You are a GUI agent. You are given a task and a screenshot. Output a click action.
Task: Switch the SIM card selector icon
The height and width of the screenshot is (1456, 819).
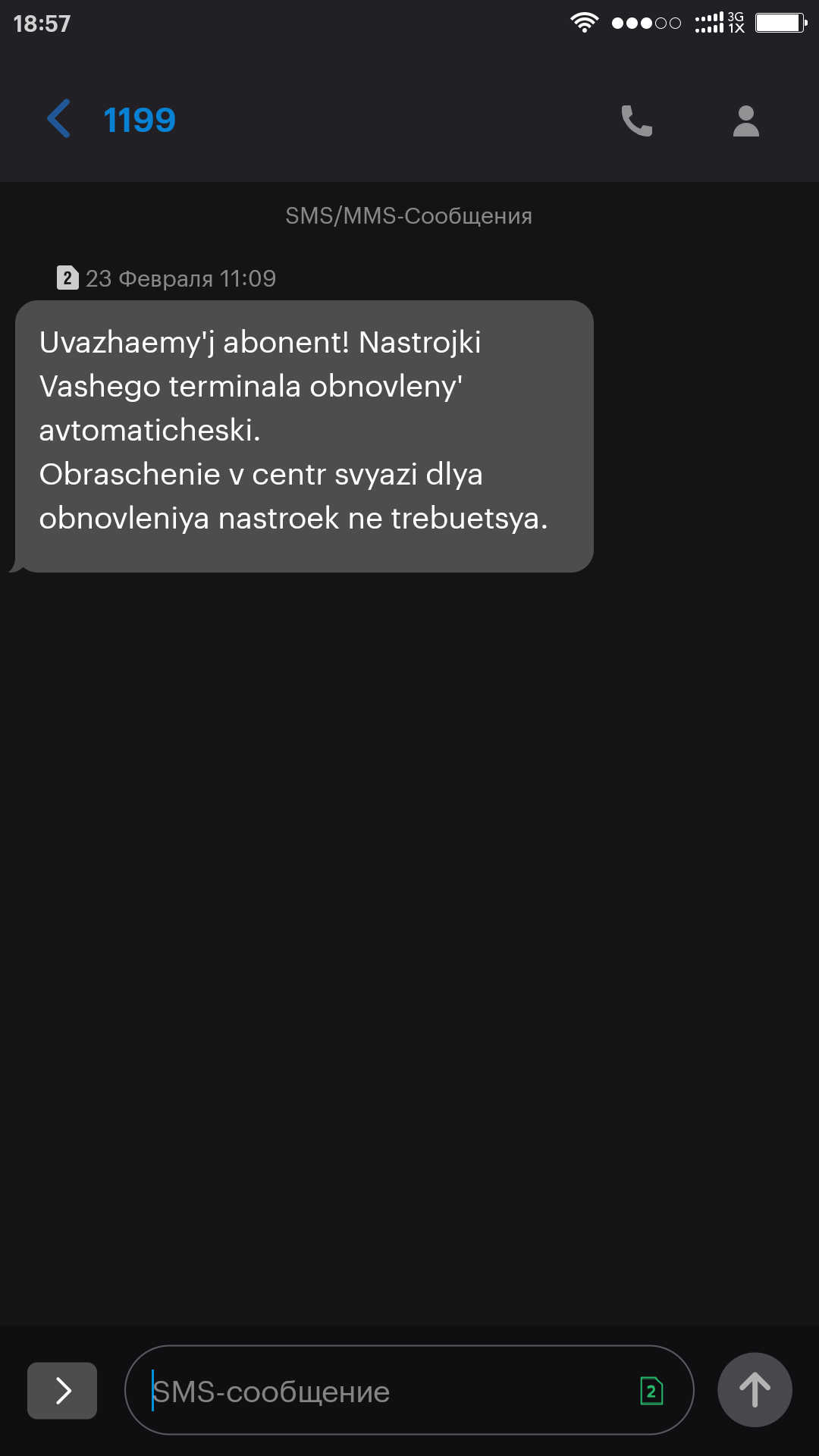click(x=651, y=1392)
